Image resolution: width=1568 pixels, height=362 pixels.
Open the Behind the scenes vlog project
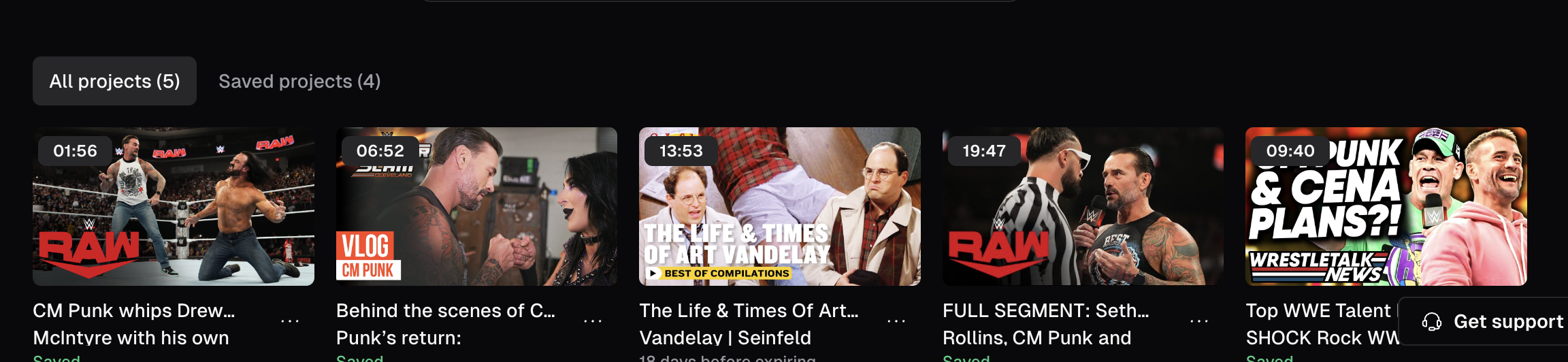[476, 206]
